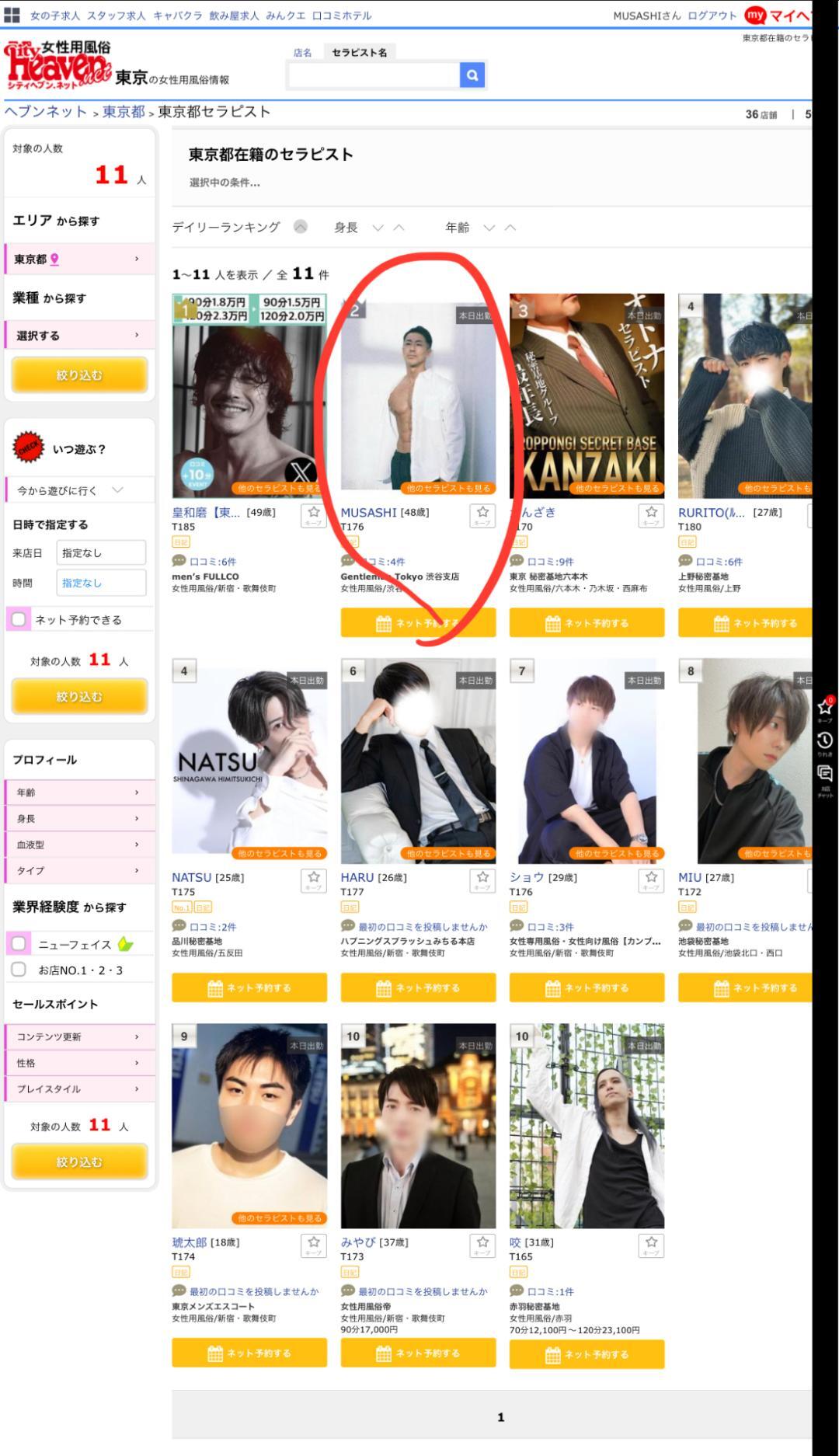This screenshot has height=1456, width=839.
Task: Open the 業種 選択する row
Action: click(79, 336)
